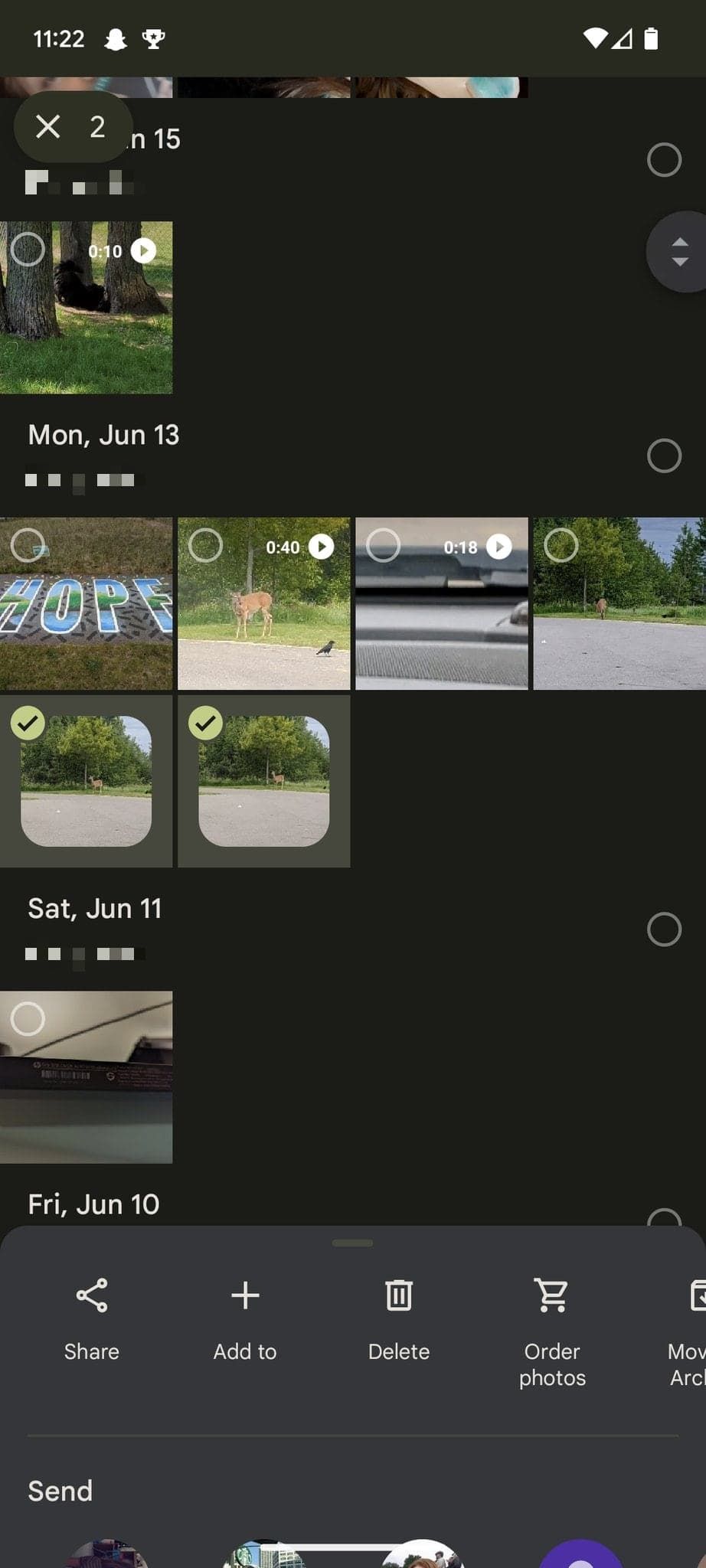Play the 0:10 video under Jun 15
The height and width of the screenshot is (1568, 706).
click(x=142, y=250)
